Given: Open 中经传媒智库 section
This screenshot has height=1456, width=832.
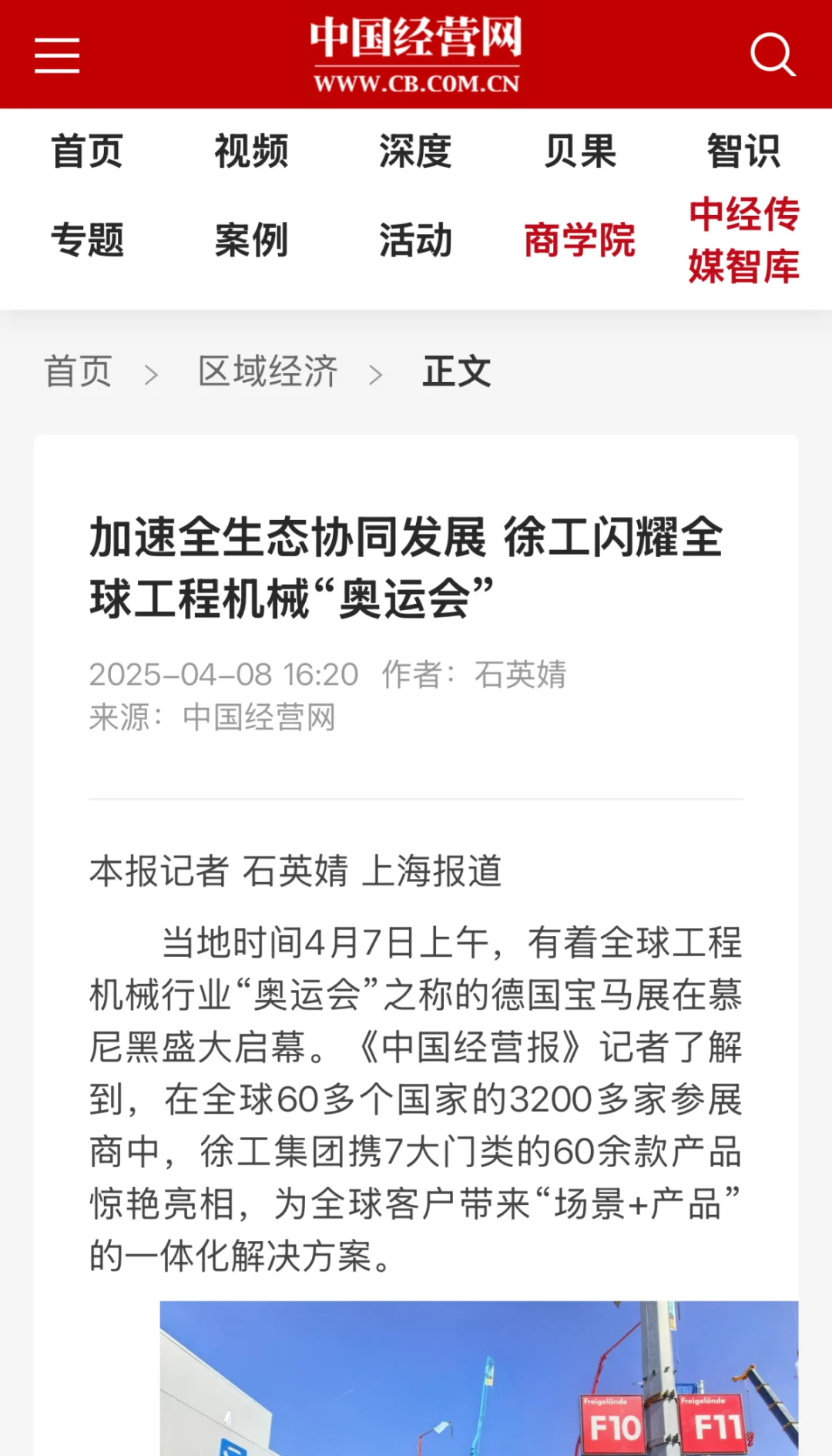Looking at the screenshot, I should 743,240.
